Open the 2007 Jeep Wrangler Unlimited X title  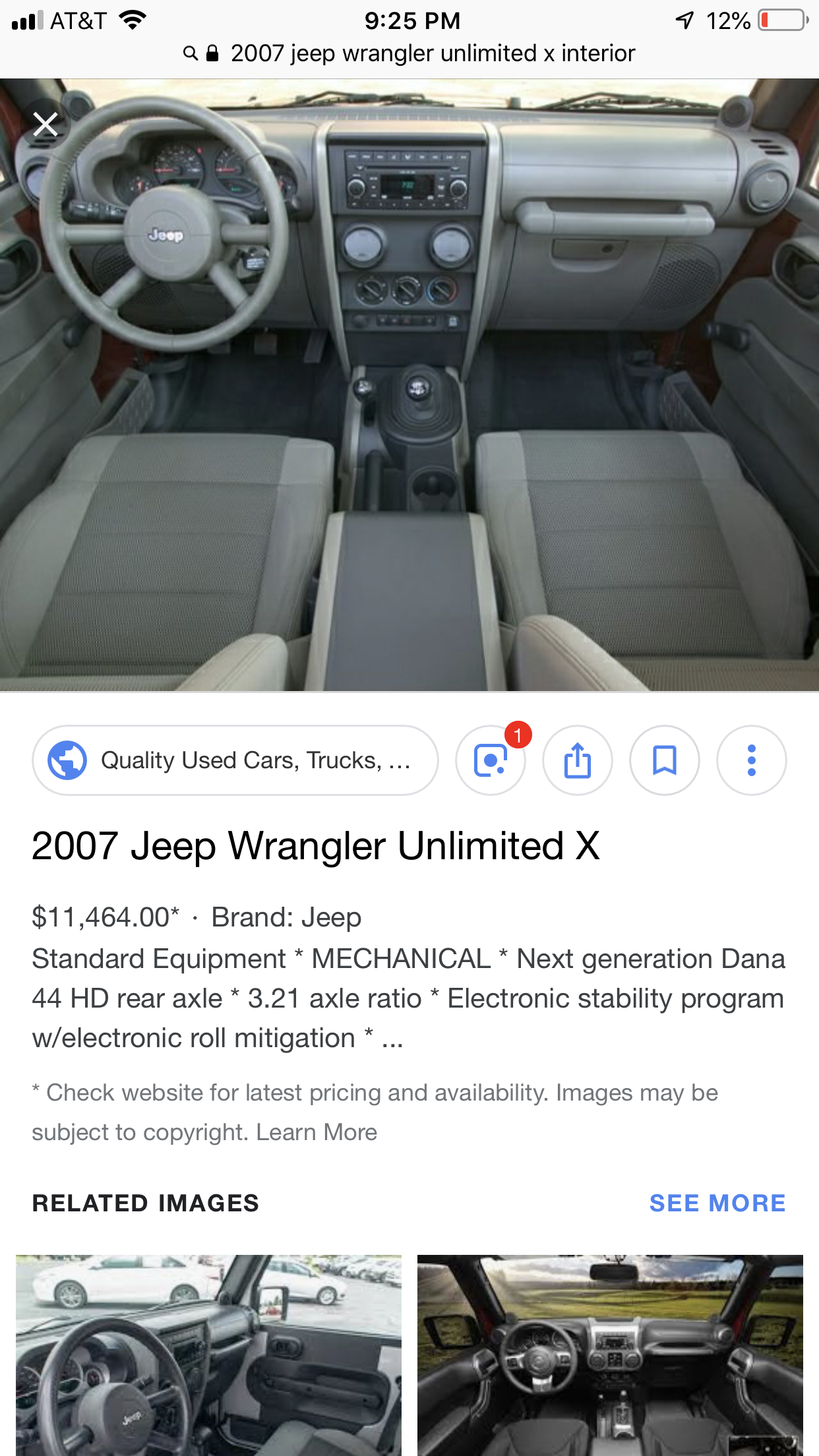click(316, 846)
